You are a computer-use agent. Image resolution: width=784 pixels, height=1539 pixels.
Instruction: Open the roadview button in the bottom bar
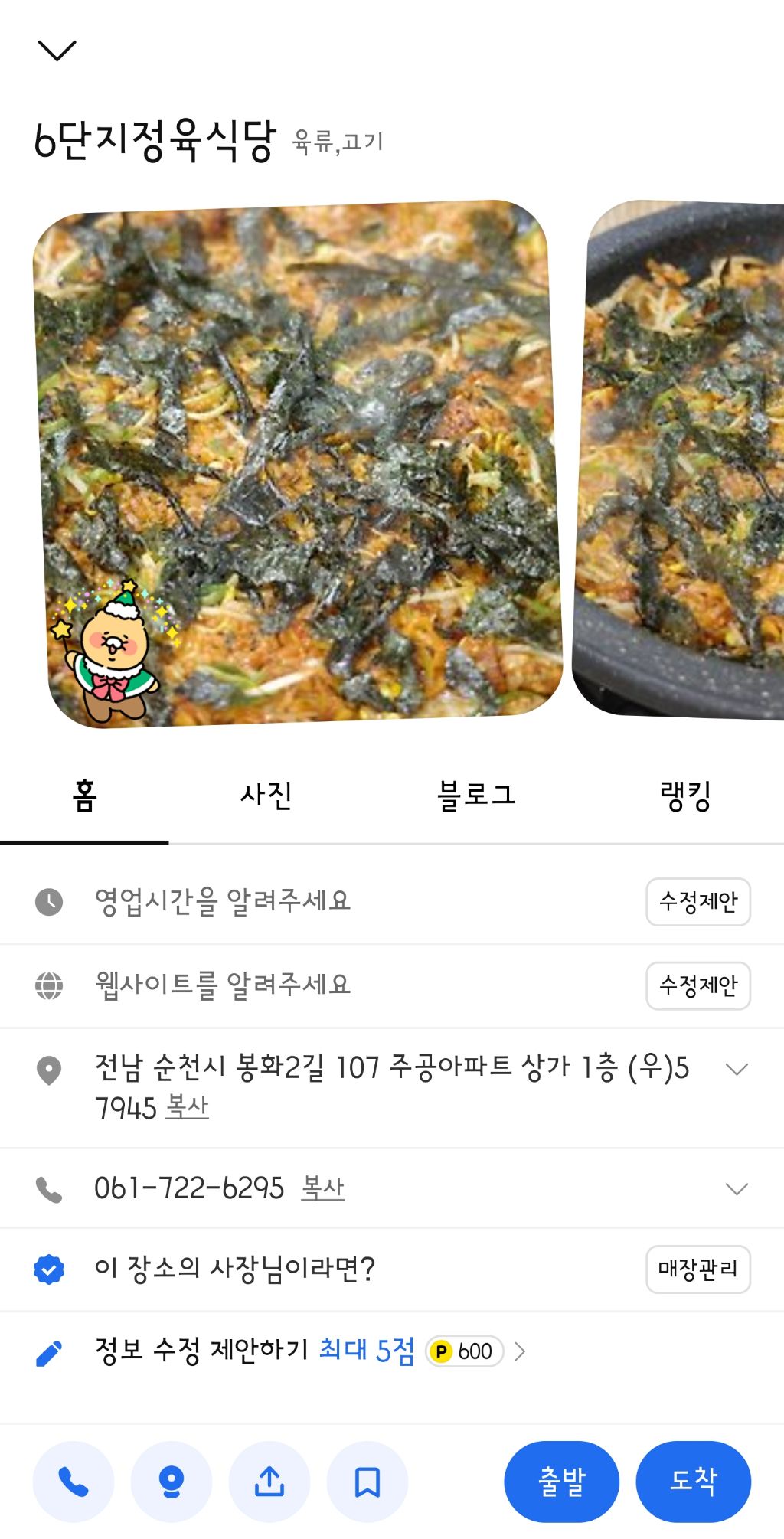171,1482
